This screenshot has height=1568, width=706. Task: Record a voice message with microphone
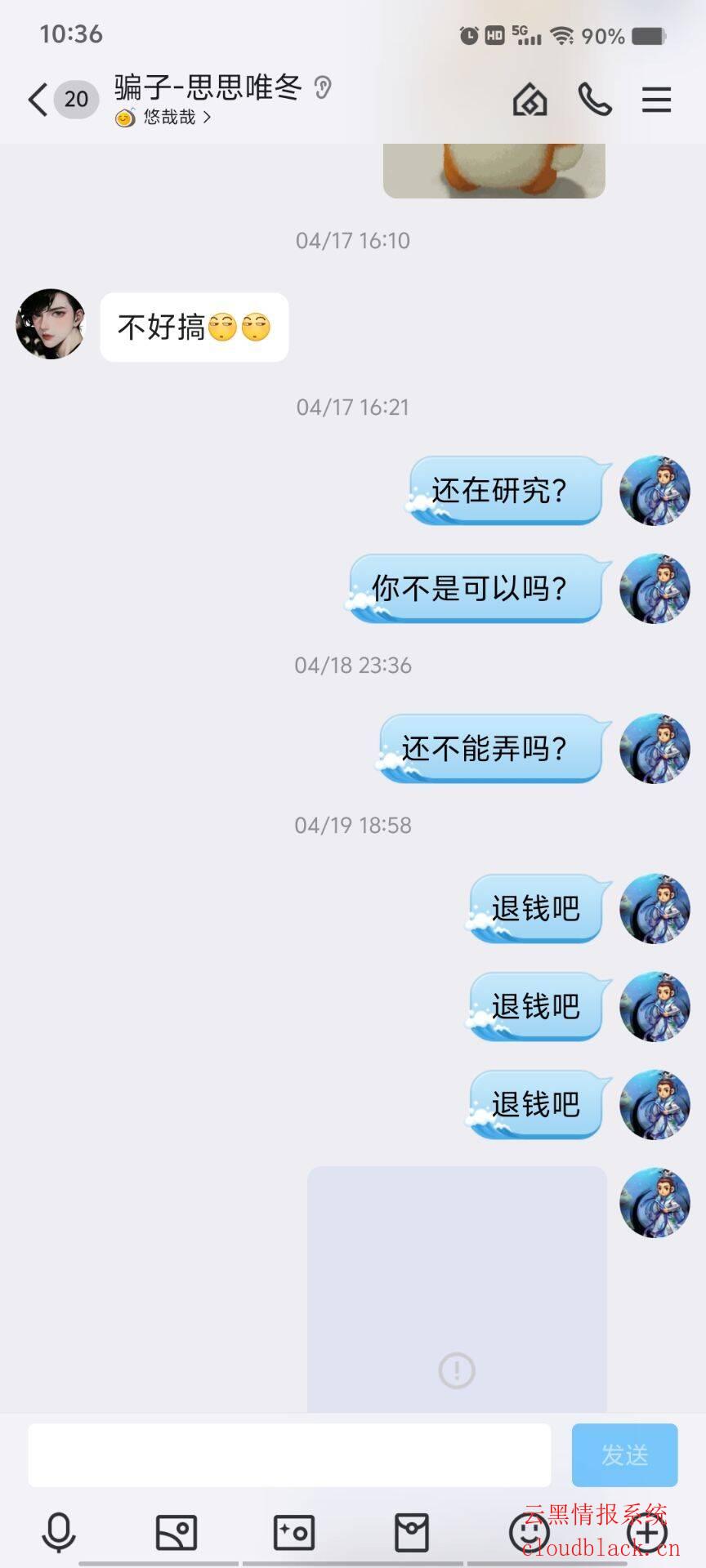(59, 1532)
